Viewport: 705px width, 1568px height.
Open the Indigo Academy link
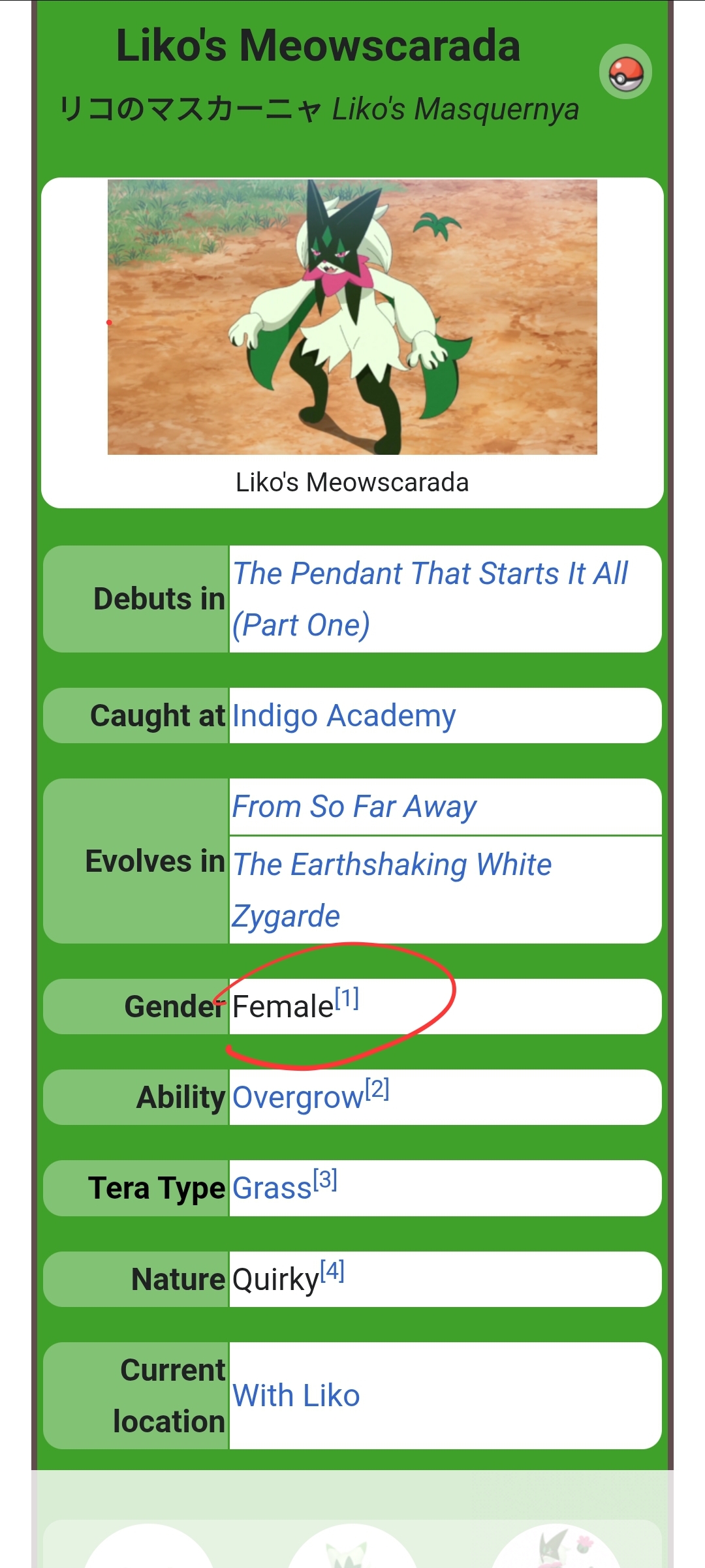click(x=344, y=716)
